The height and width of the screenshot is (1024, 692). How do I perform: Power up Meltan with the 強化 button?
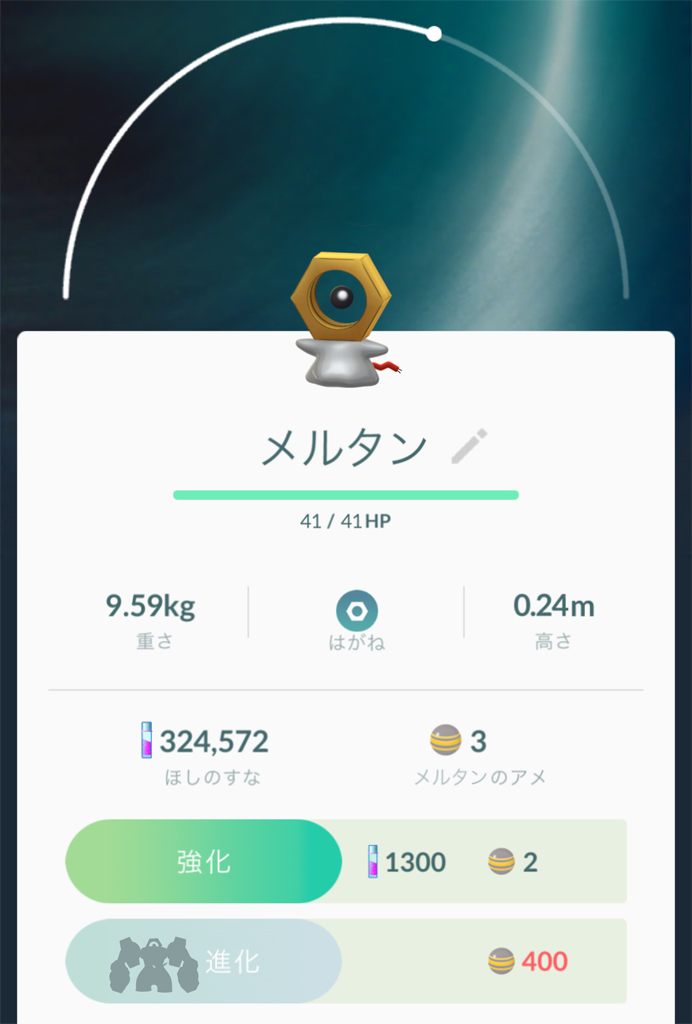click(204, 861)
